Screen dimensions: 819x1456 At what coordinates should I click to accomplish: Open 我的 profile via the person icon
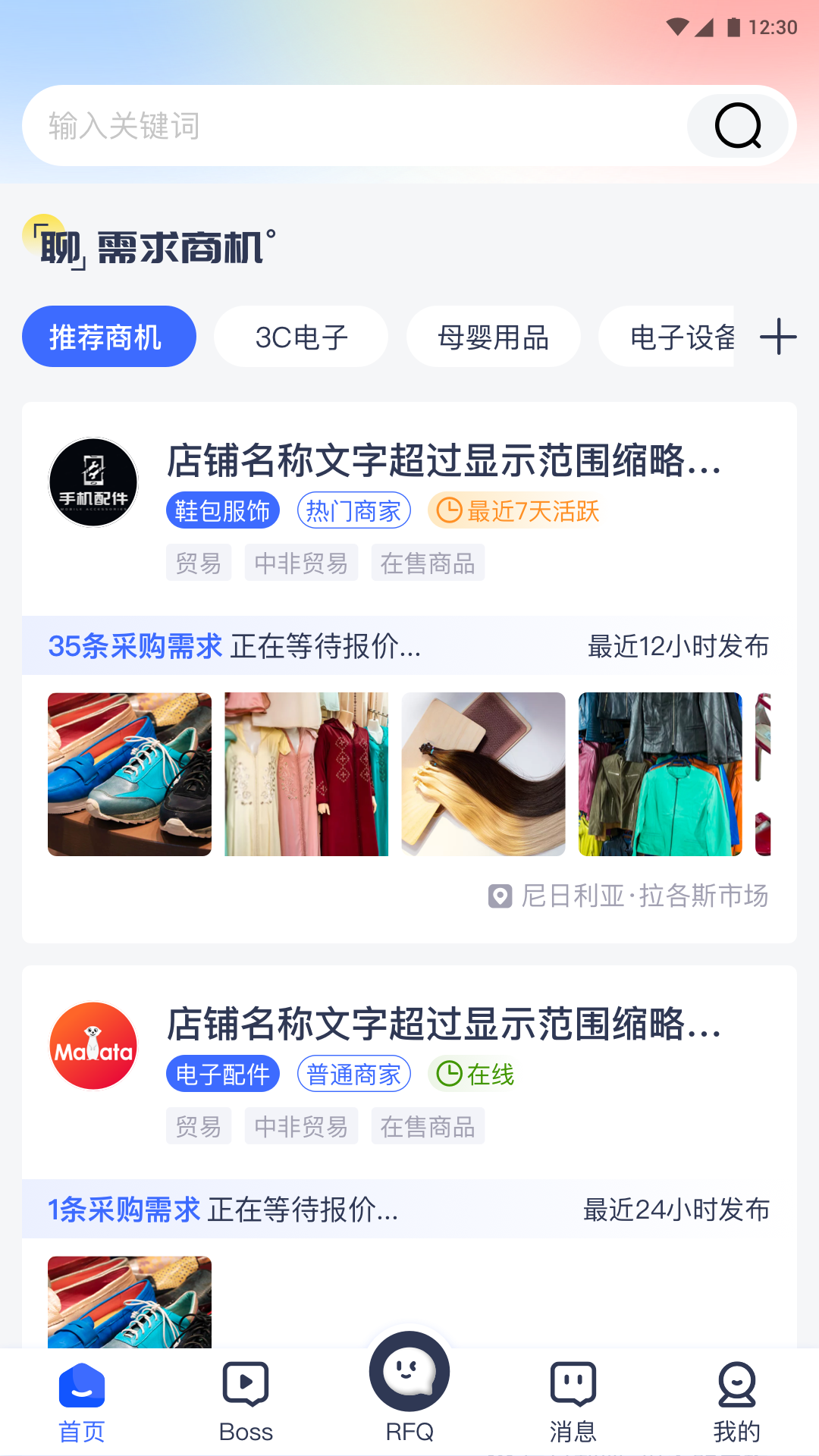coord(736,1382)
